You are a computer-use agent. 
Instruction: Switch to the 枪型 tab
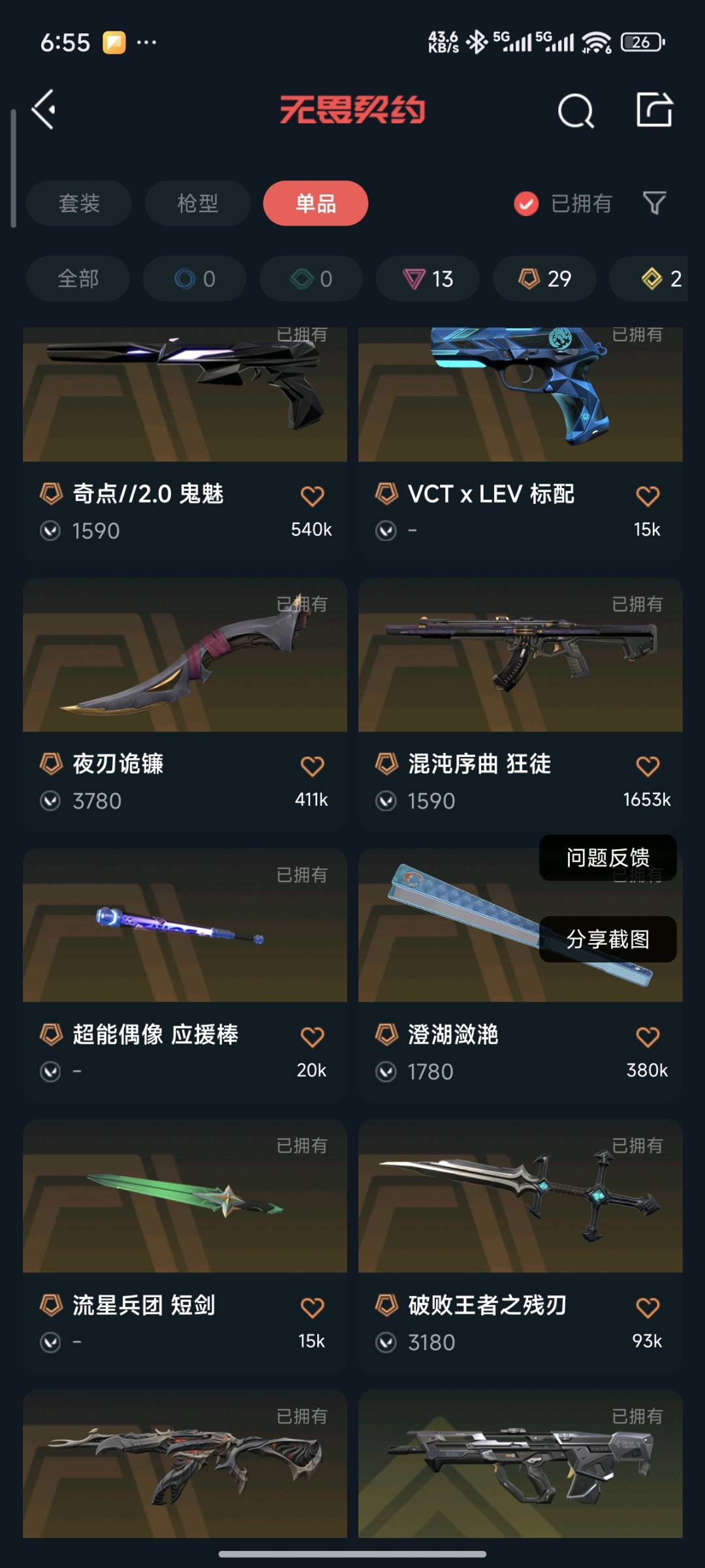tap(197, 204)
